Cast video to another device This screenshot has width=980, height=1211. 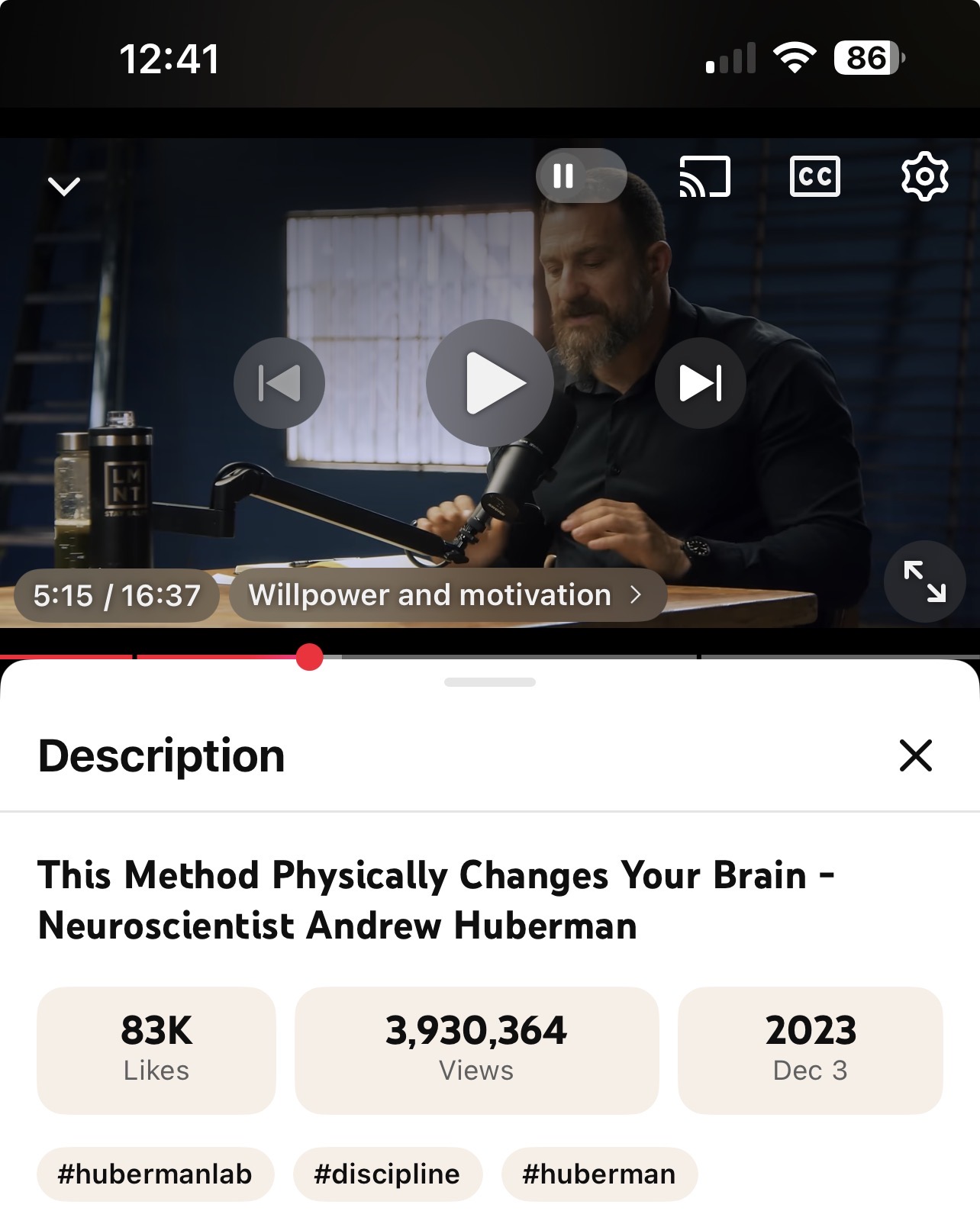tap(704, 177)
